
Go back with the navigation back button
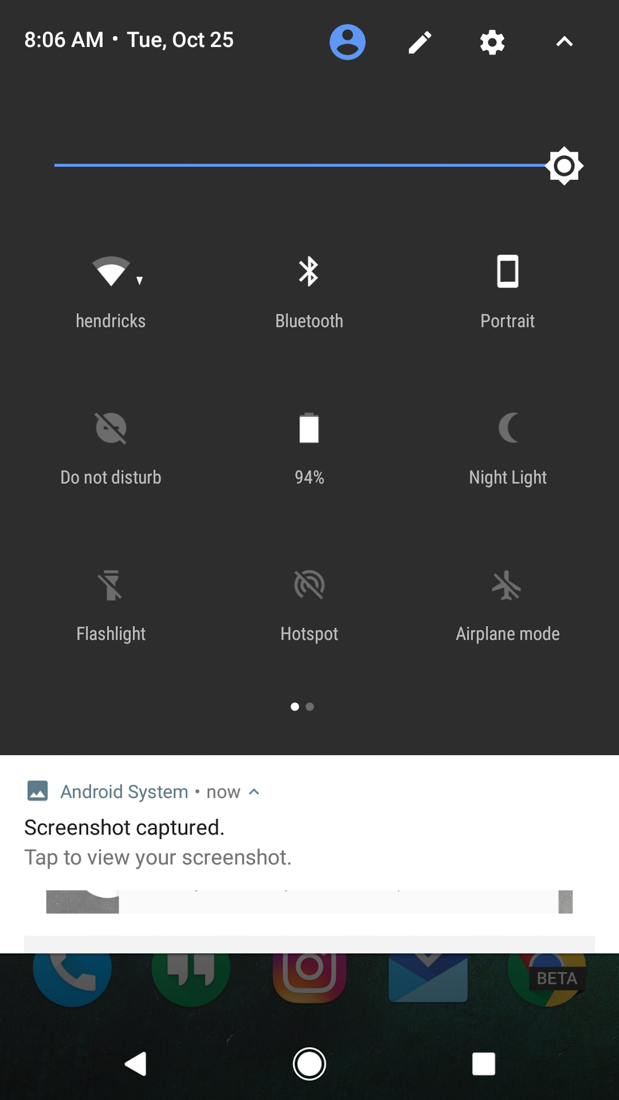[136, 1064]
